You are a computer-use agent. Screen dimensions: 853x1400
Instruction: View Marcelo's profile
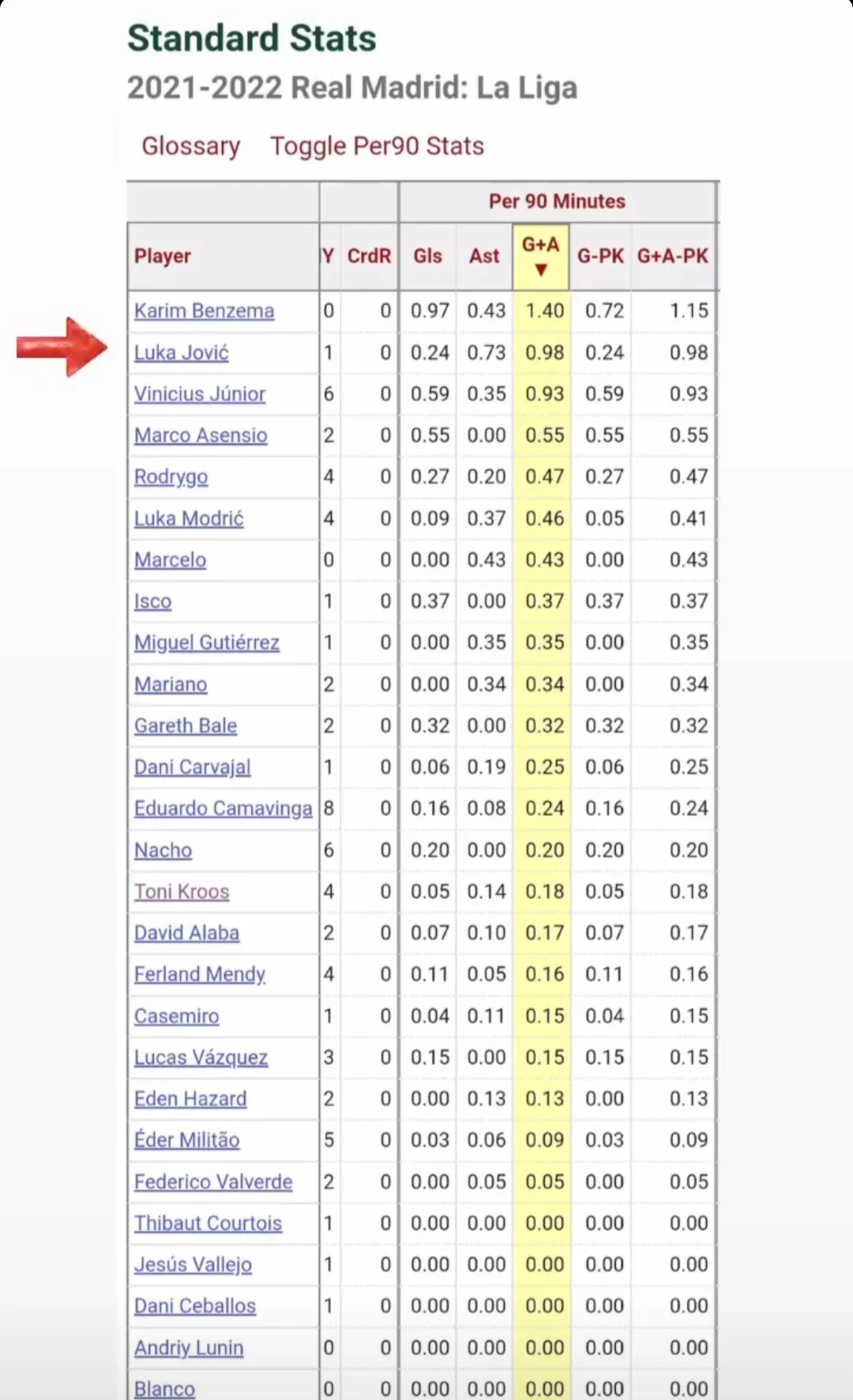click(170, 560)
